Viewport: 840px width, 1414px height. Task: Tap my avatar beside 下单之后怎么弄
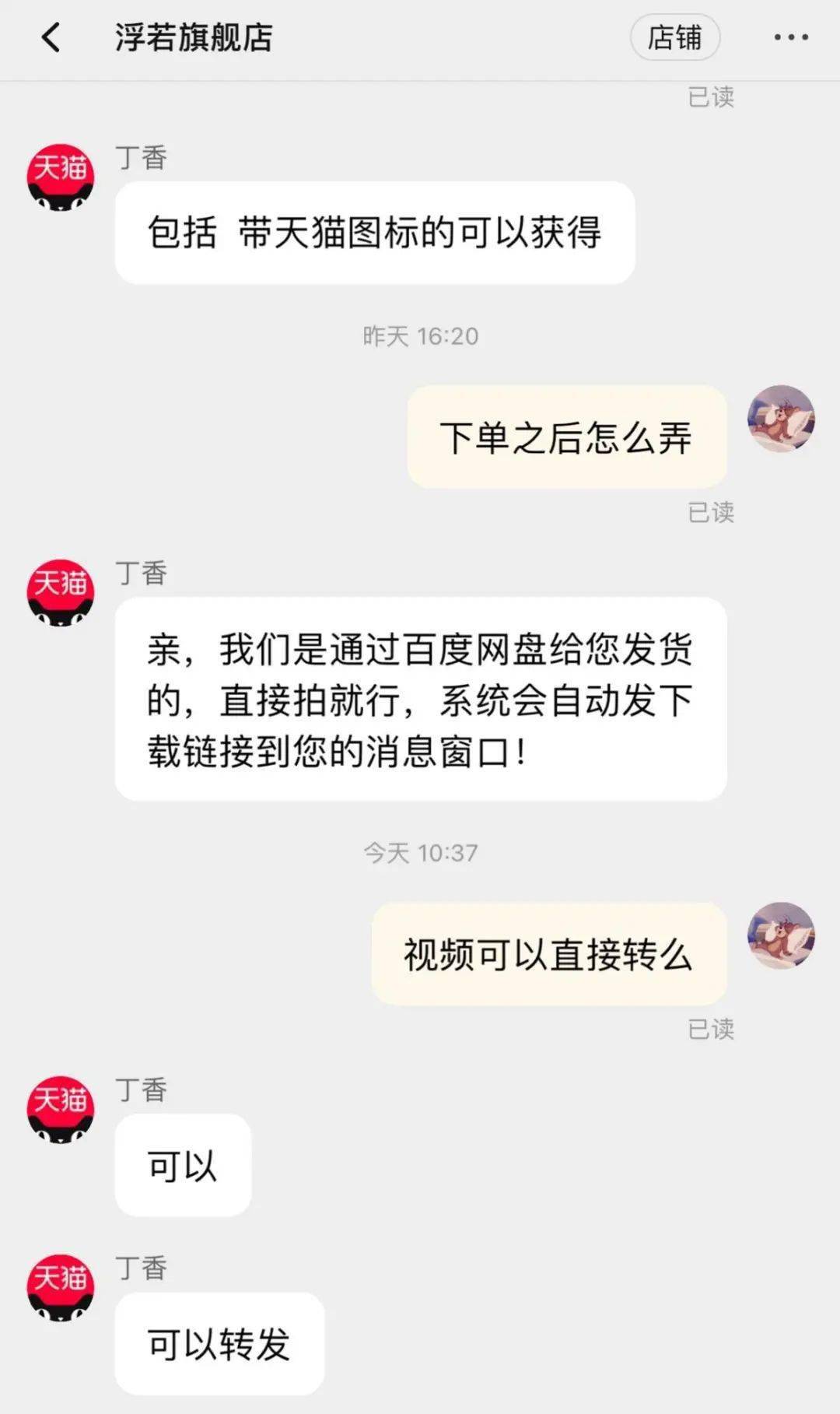coord(781,419)
